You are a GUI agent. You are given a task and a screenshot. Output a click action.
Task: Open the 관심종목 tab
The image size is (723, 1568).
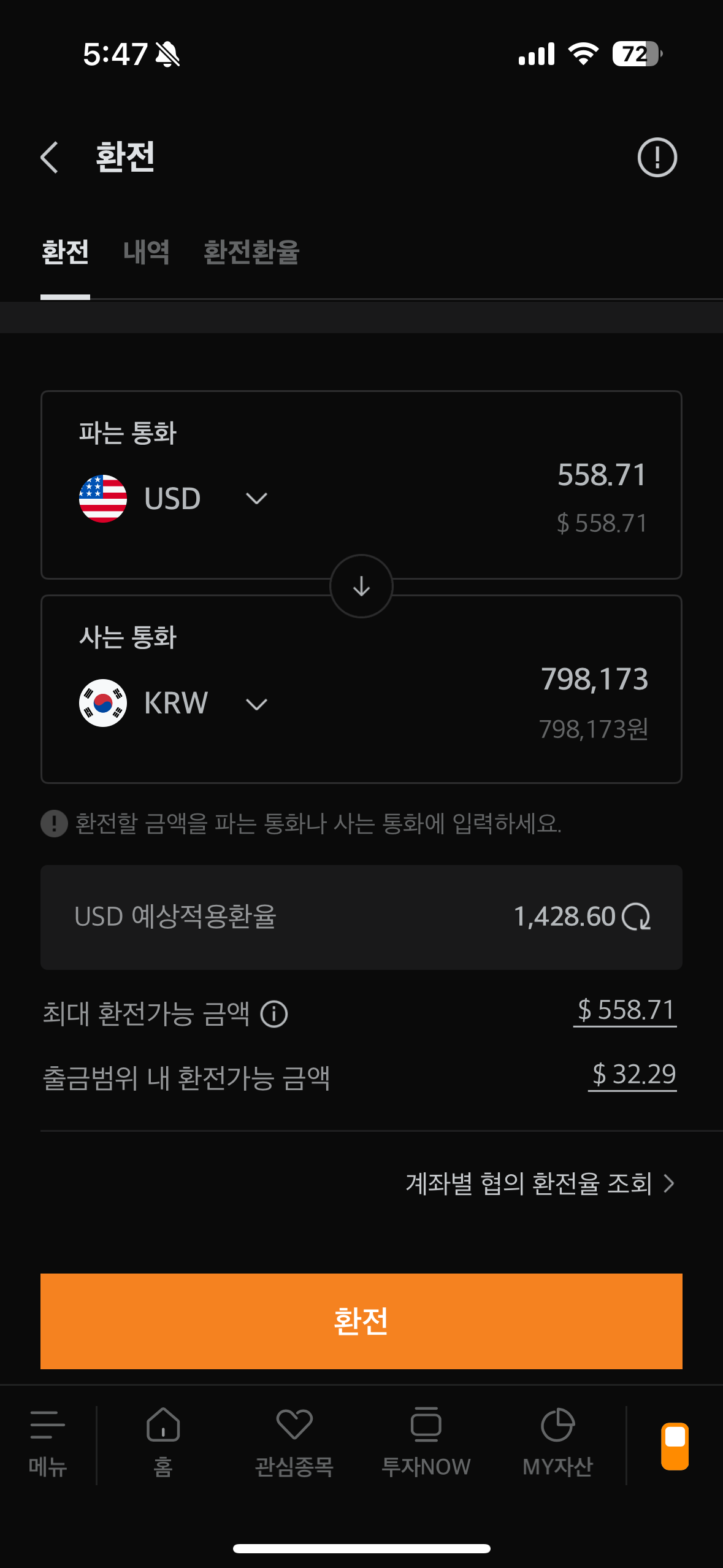(294, 1443)
